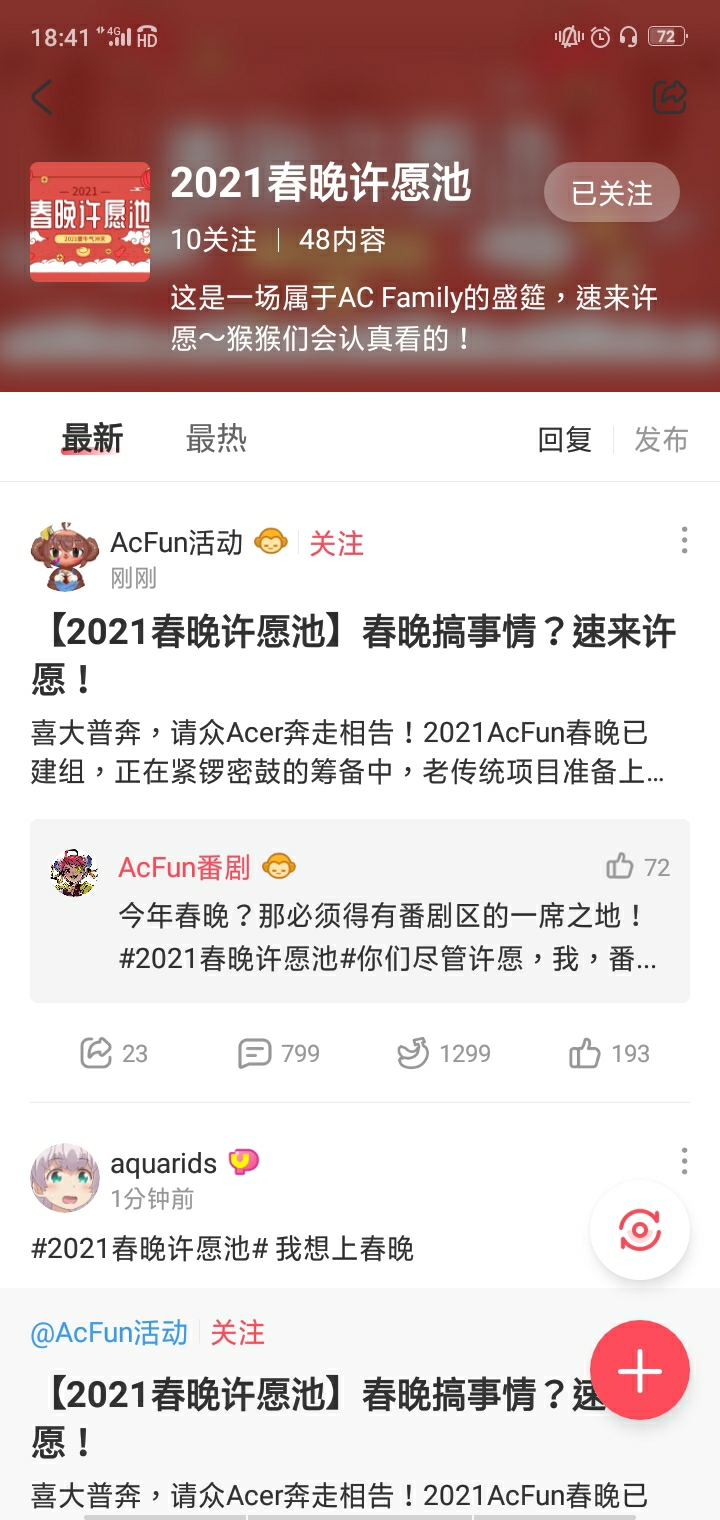720x1520 pixels.
Task: Open the @AcFun活动 profile link
Action: (109, 1333)
